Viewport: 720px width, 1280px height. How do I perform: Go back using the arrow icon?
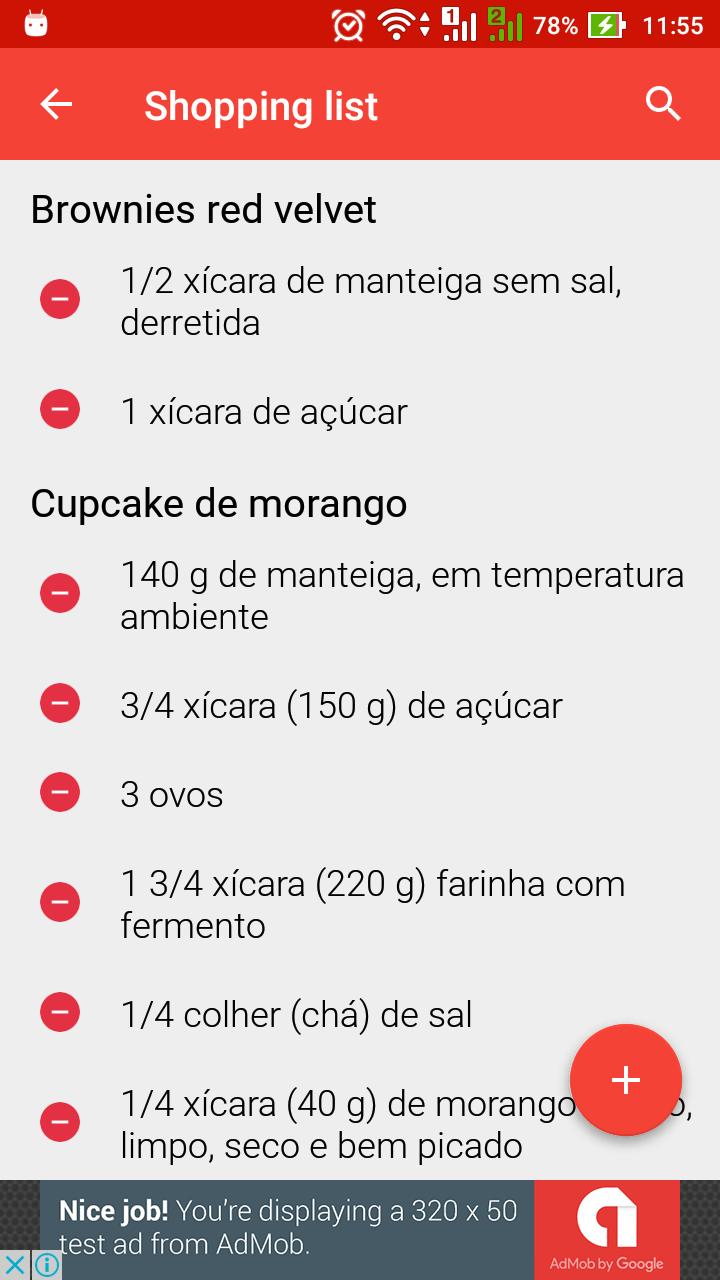tap(56, 104)
